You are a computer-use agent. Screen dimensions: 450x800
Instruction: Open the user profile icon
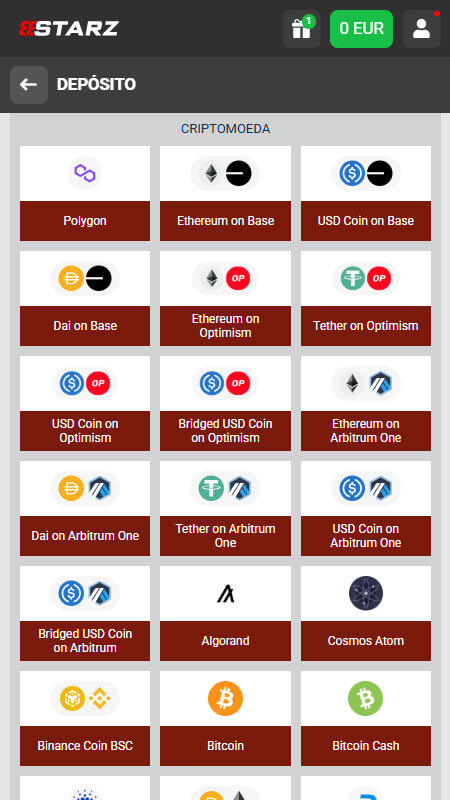pos(421,29)
